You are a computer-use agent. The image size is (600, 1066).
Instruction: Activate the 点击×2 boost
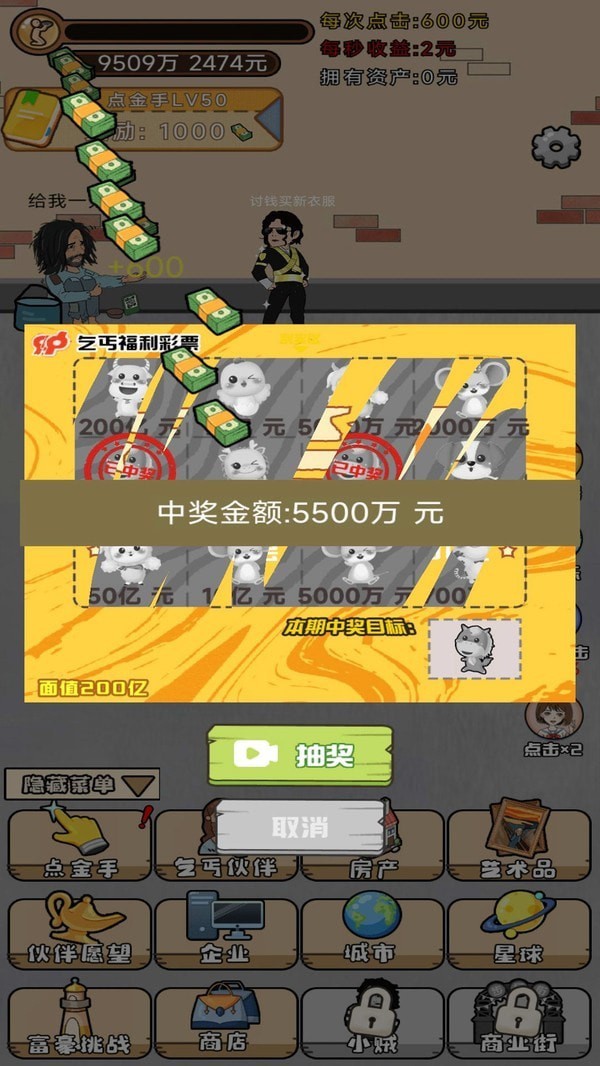pos(553,725)
